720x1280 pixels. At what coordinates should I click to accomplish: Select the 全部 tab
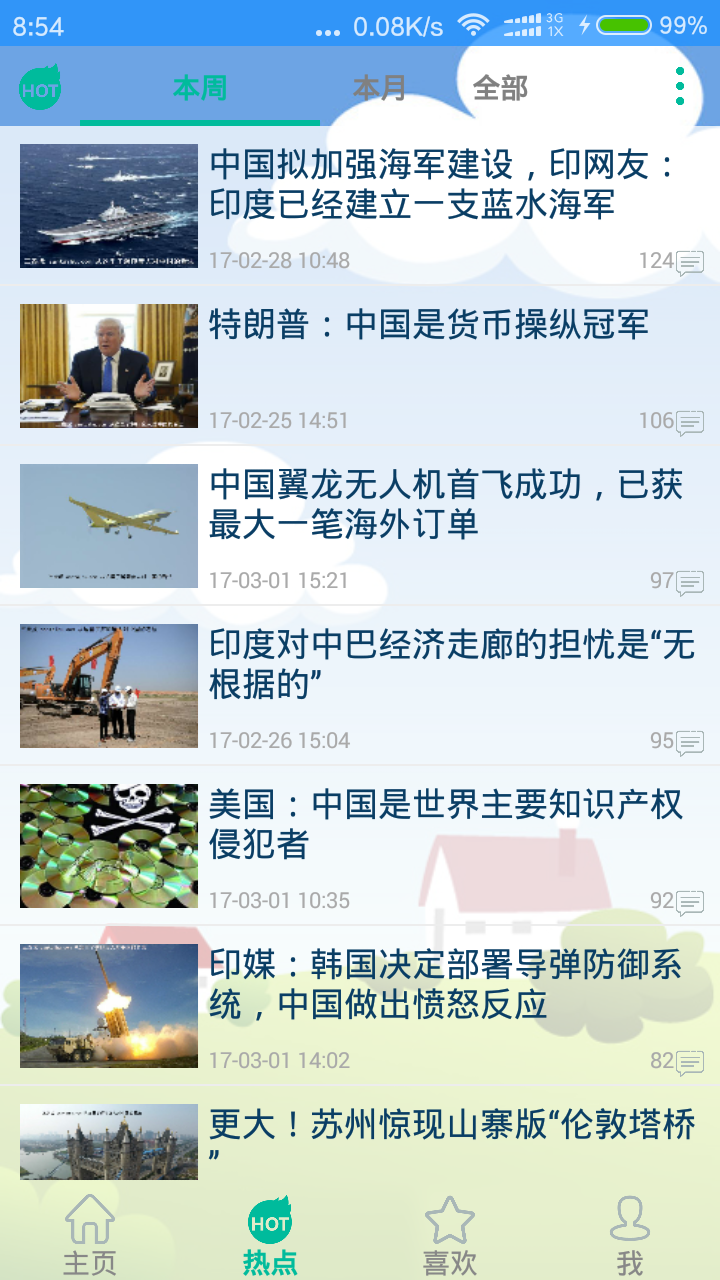click(500, 88)
